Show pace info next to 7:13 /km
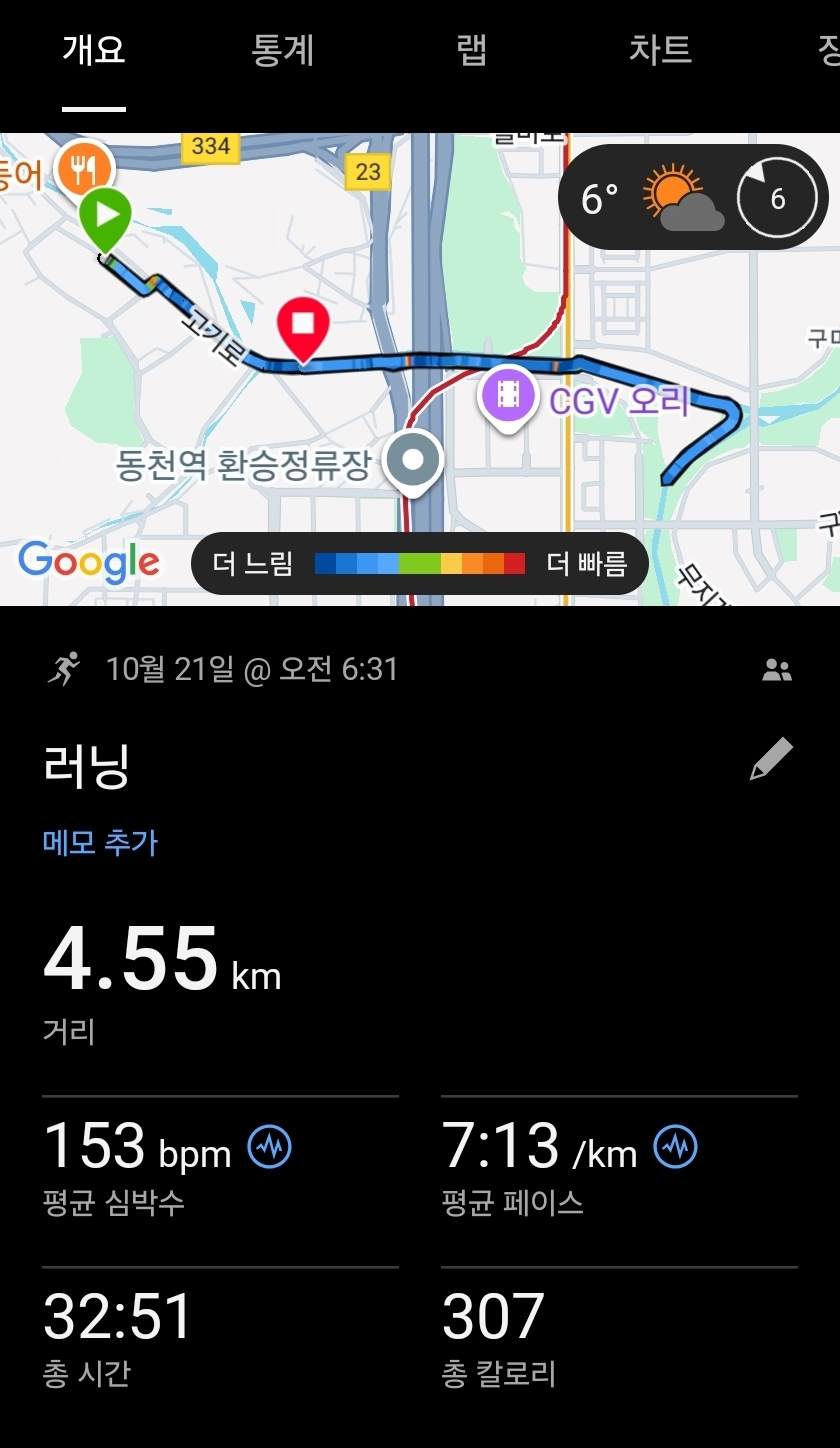The width and height of the screenshot is (840, 1448). [x=675, y=1146]
